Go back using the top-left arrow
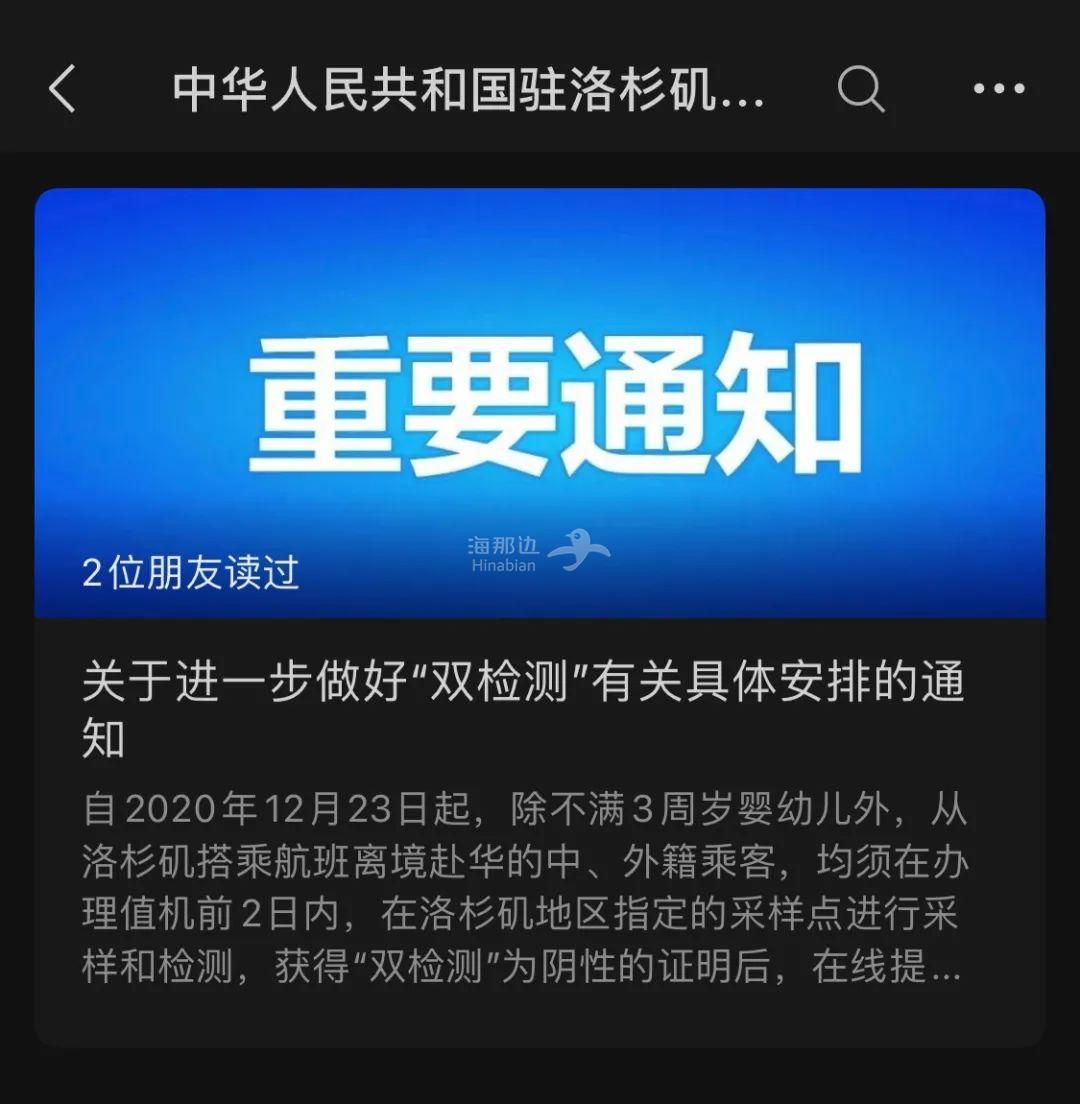 tap(62, 90)
